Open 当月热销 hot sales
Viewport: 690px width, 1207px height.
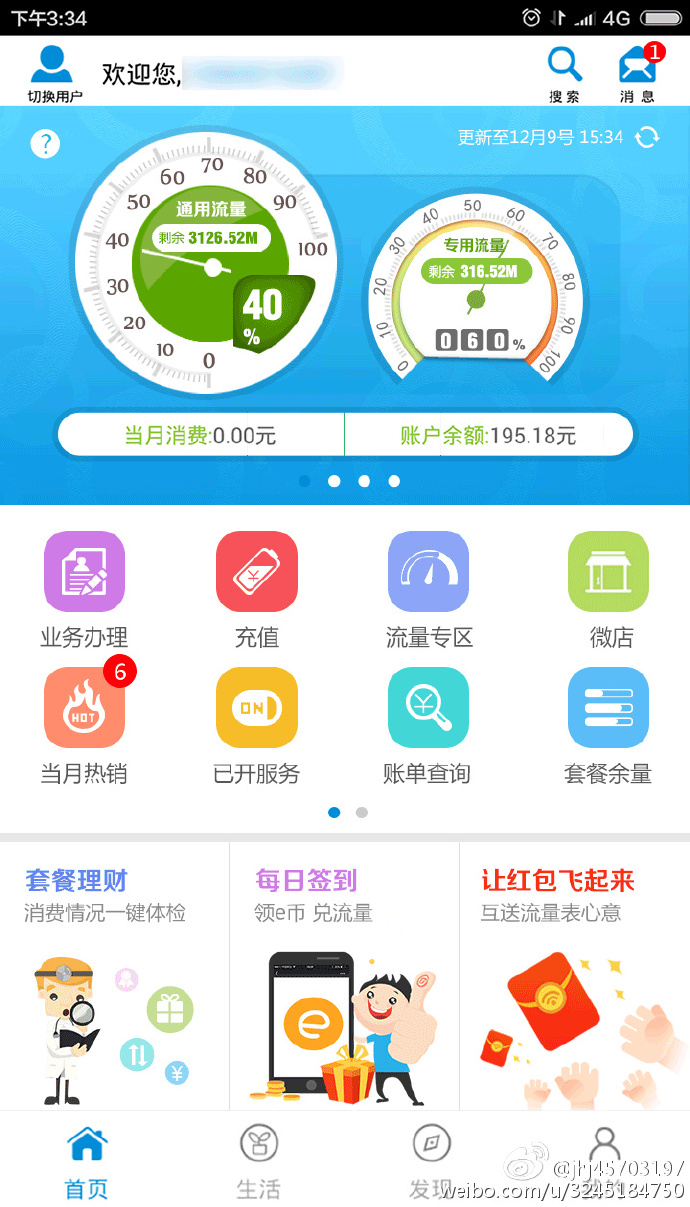coord(84,726)
